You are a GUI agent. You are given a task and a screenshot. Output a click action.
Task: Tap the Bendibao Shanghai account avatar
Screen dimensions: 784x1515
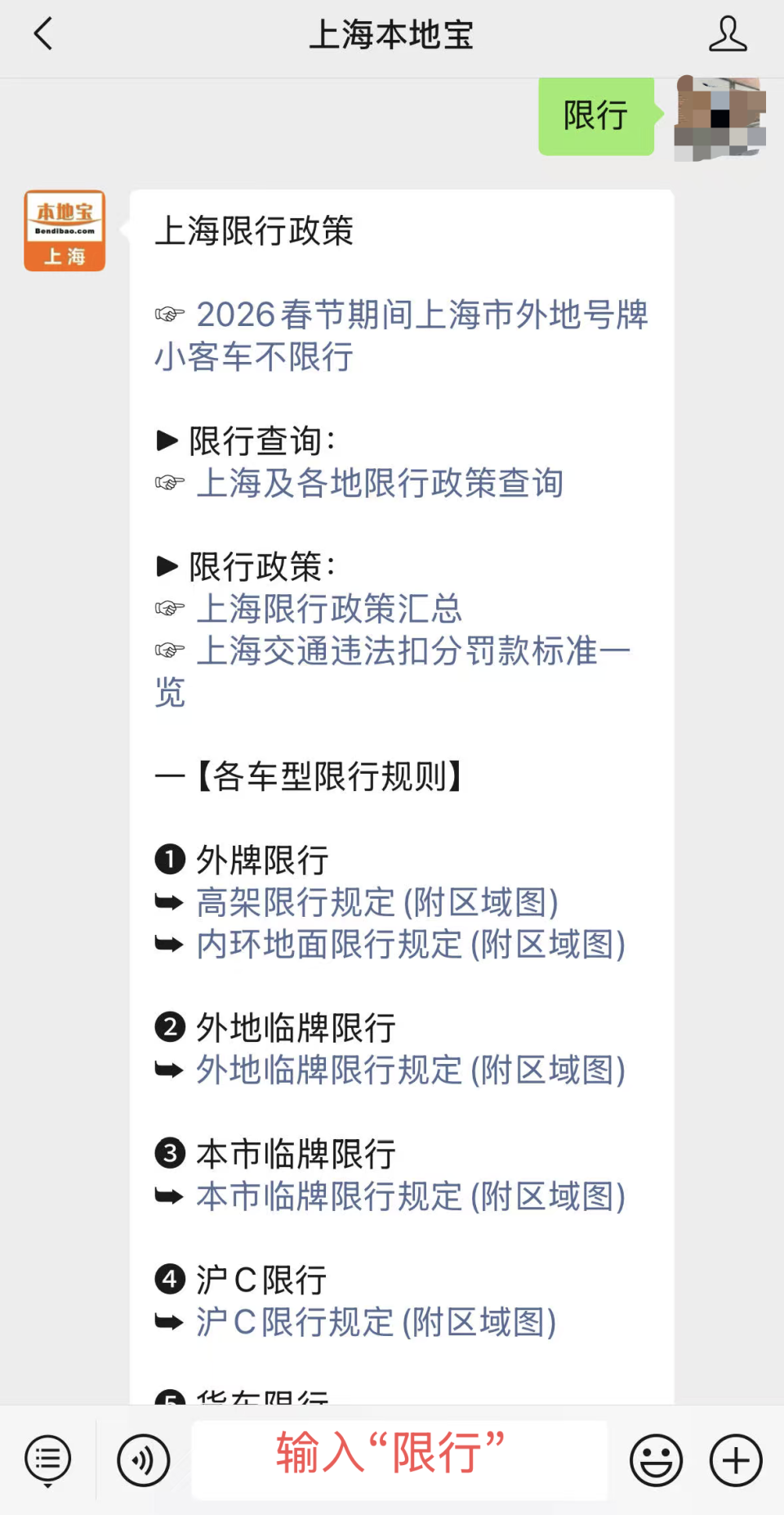(65, 230)
